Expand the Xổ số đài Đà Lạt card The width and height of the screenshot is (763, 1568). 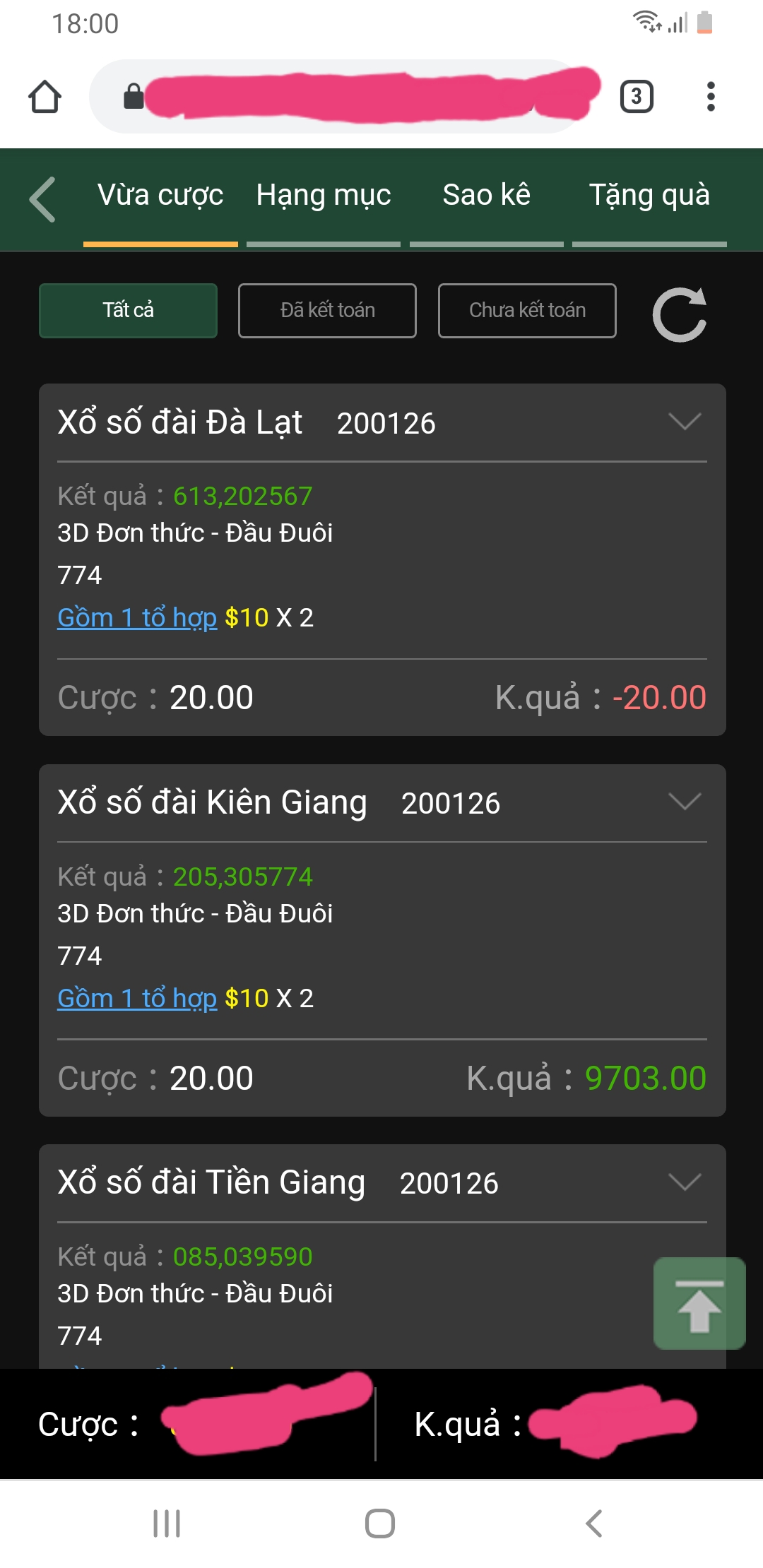point(684,422)
